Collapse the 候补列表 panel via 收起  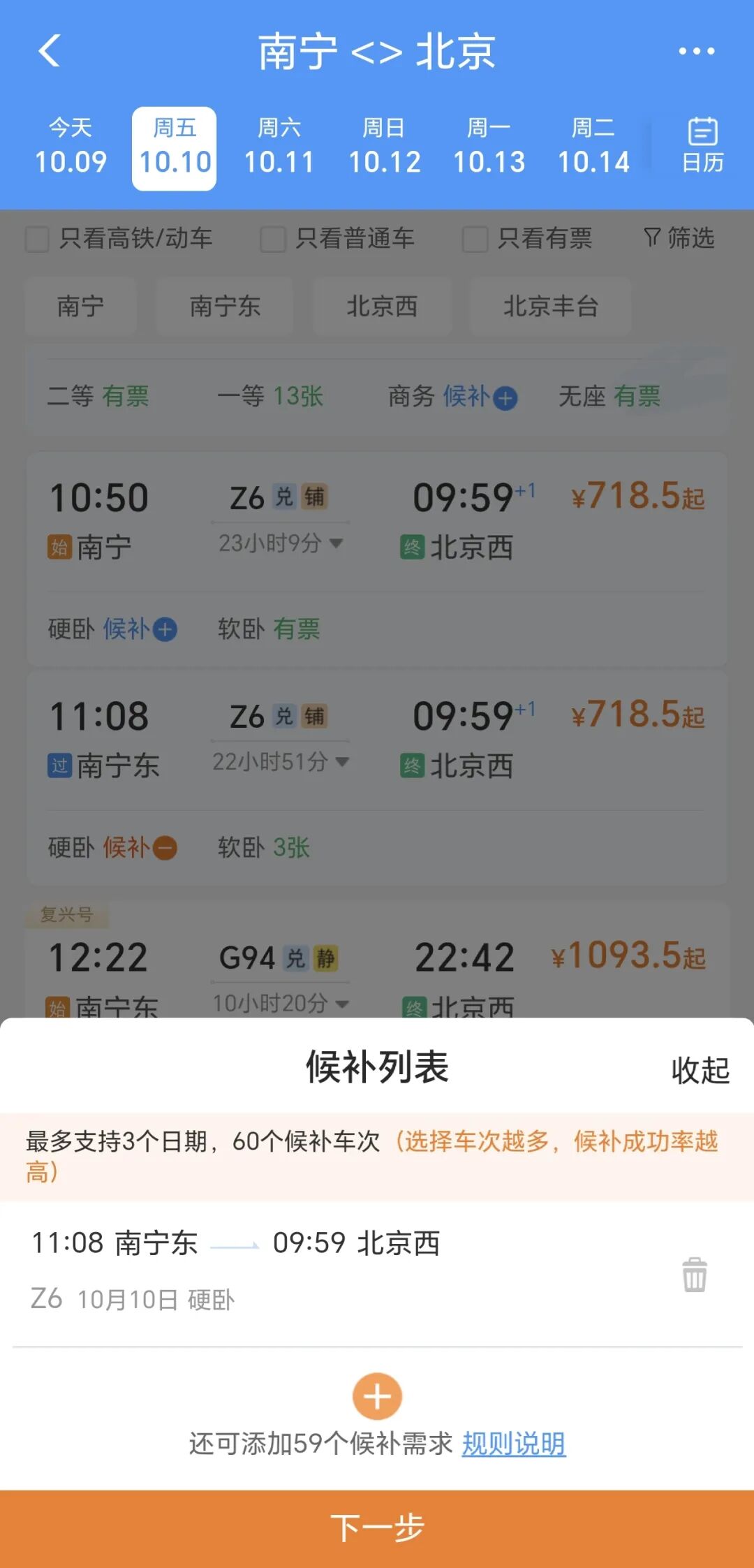tap(700, 1070)
